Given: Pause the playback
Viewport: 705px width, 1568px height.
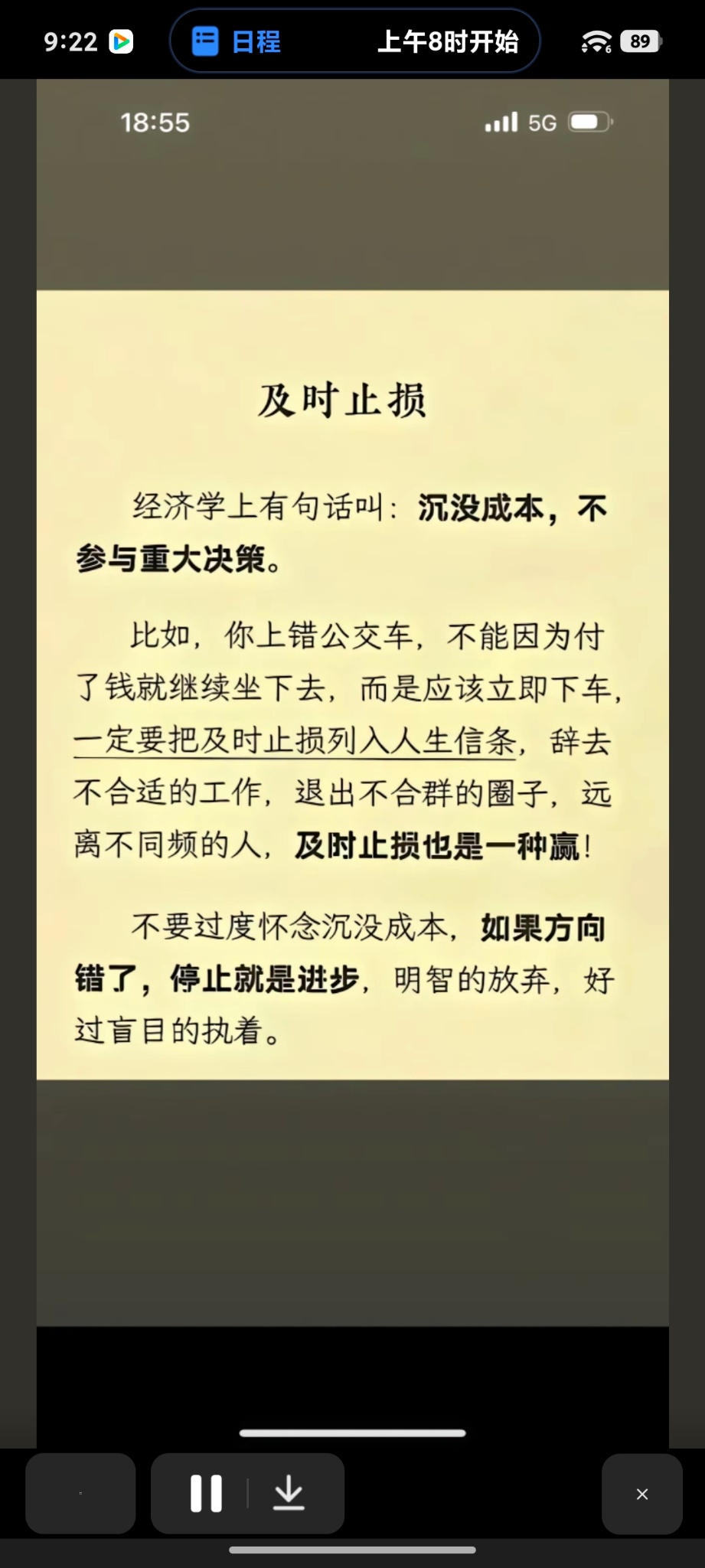Looking at the screenshot, I should tap(206, 1493).
